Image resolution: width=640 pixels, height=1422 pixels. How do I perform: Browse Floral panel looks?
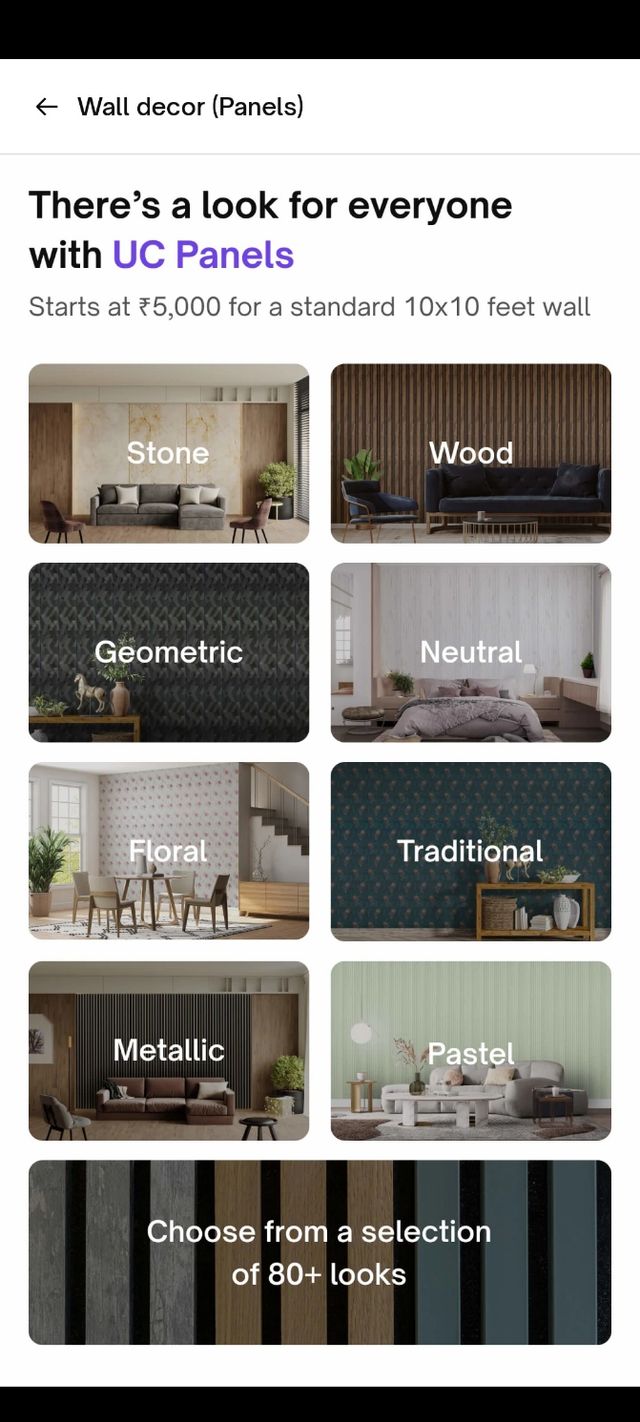pyautogui.click(x=168, y=851)
